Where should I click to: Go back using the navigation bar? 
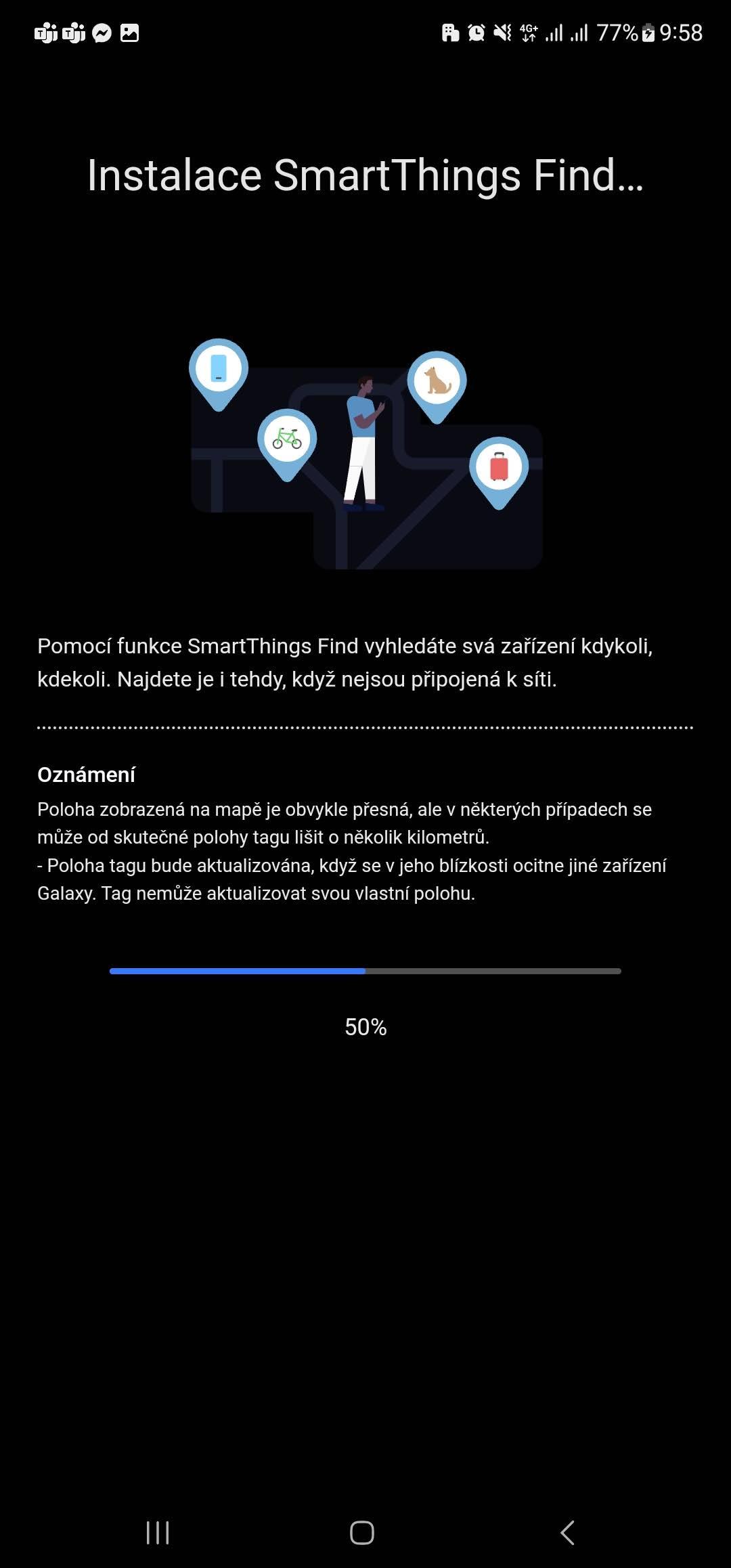pyautogui.click(x=567, y=1532)
